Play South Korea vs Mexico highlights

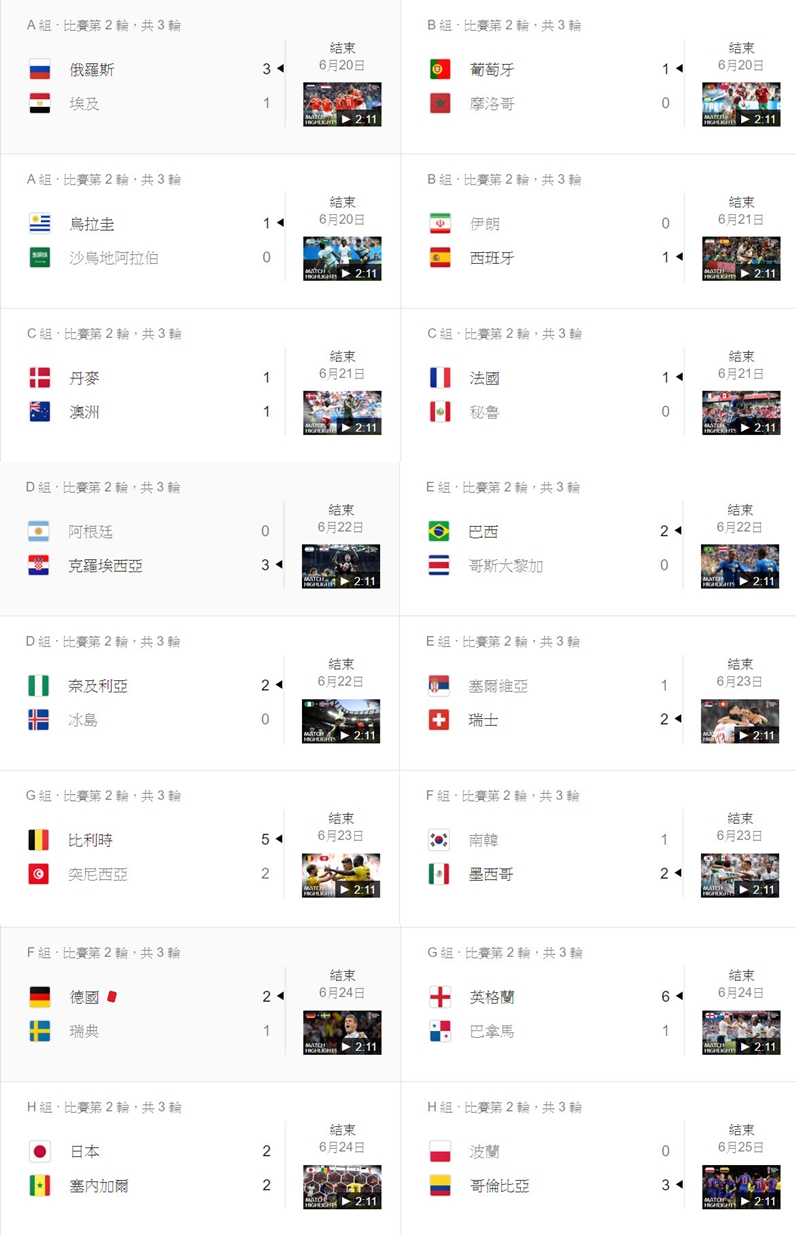[740, 874]
